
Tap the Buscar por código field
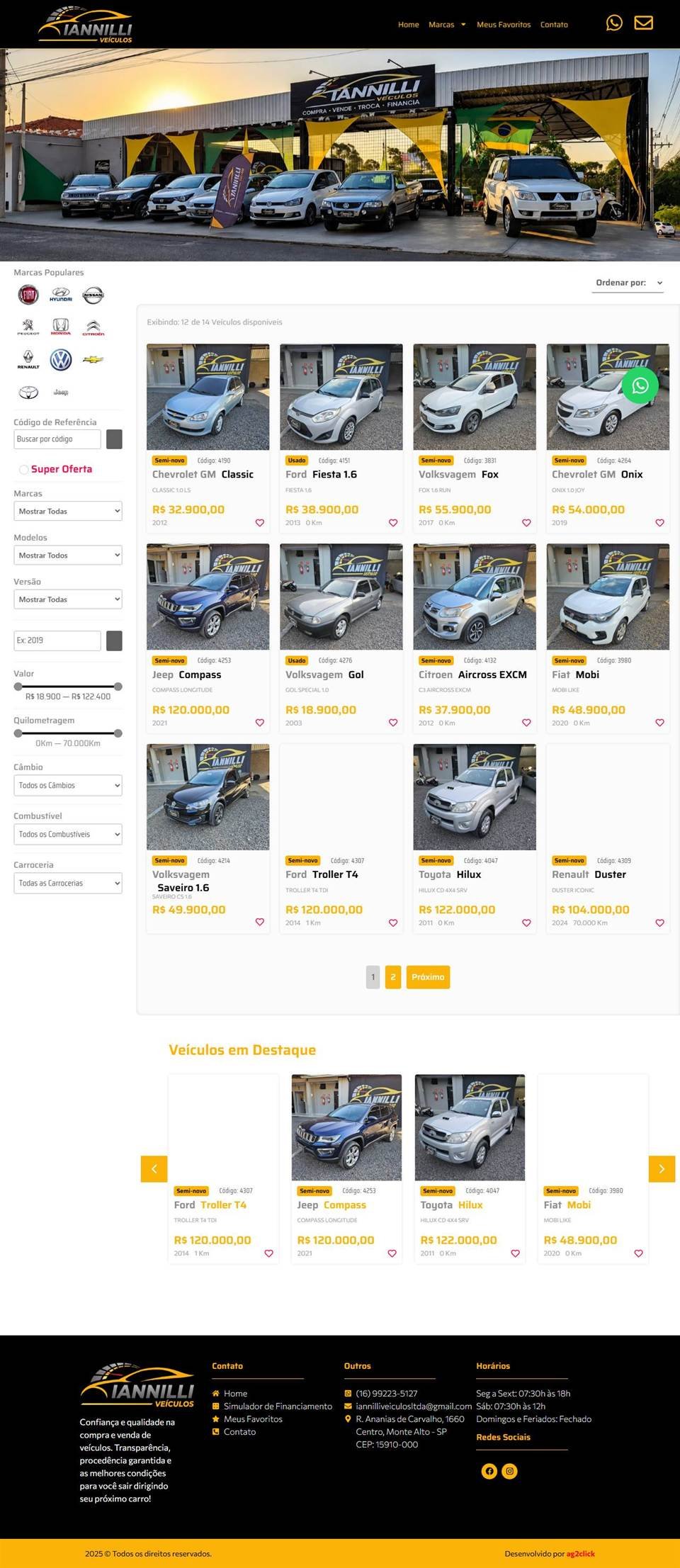(57, 439)
